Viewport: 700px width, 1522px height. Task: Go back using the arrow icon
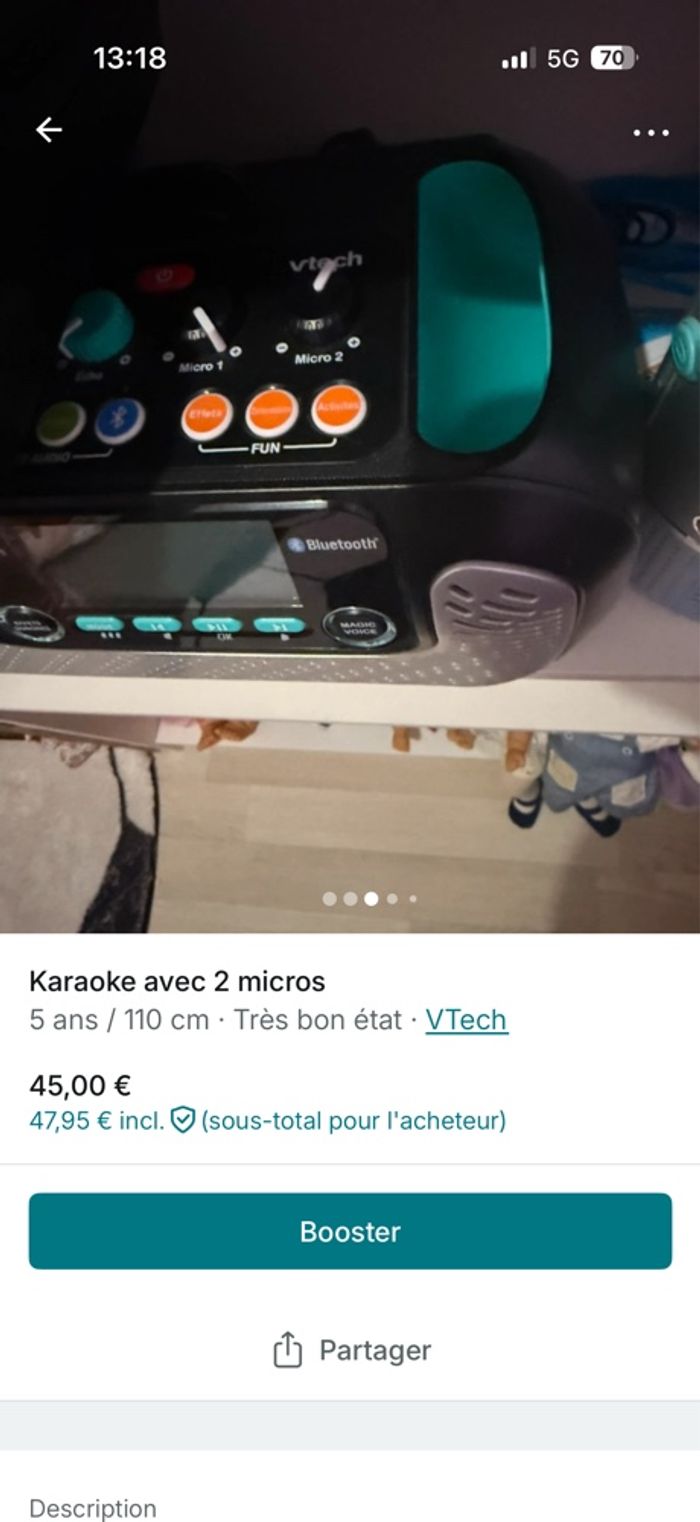point(49,130)
